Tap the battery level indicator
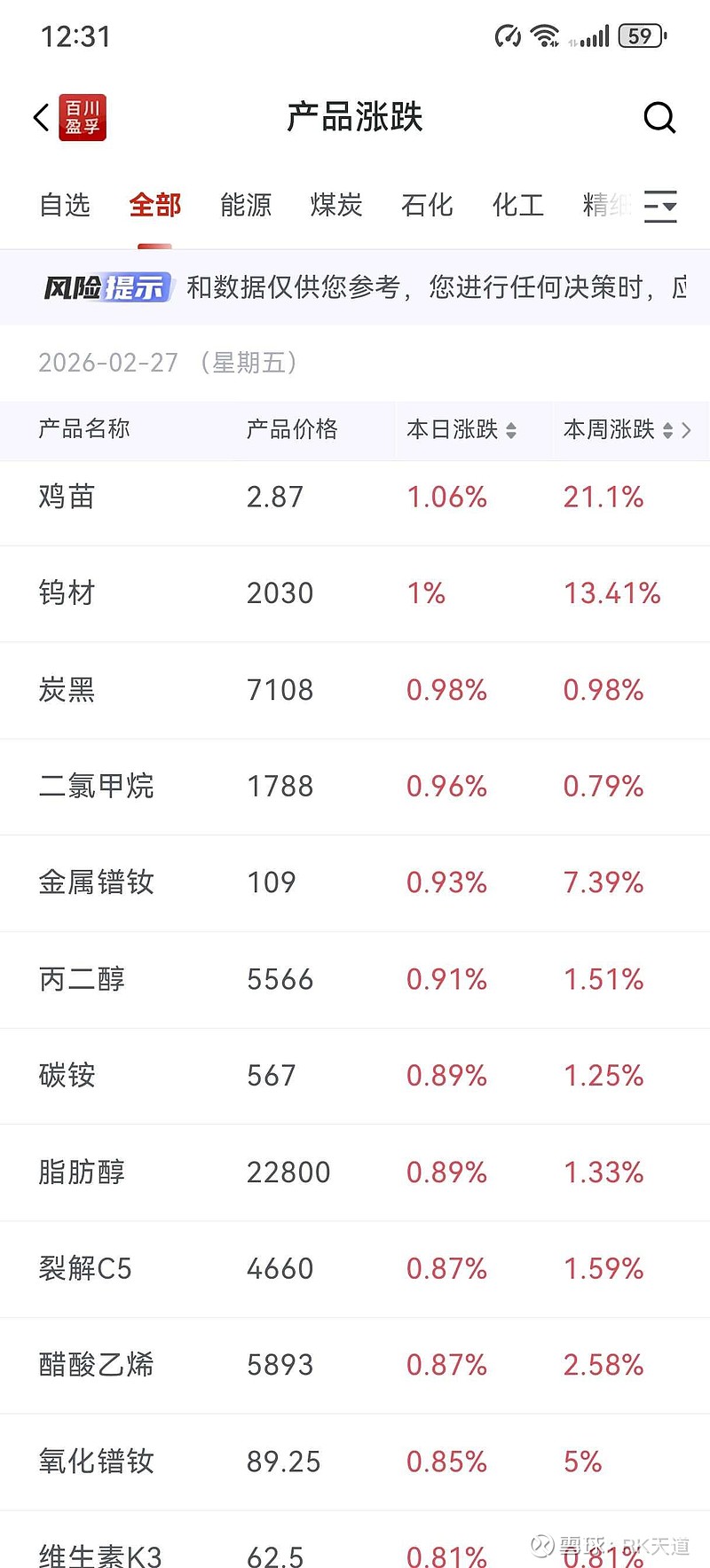Image resolution: width=710 pixels, height=1568 pixels. [x=641, y=36]
